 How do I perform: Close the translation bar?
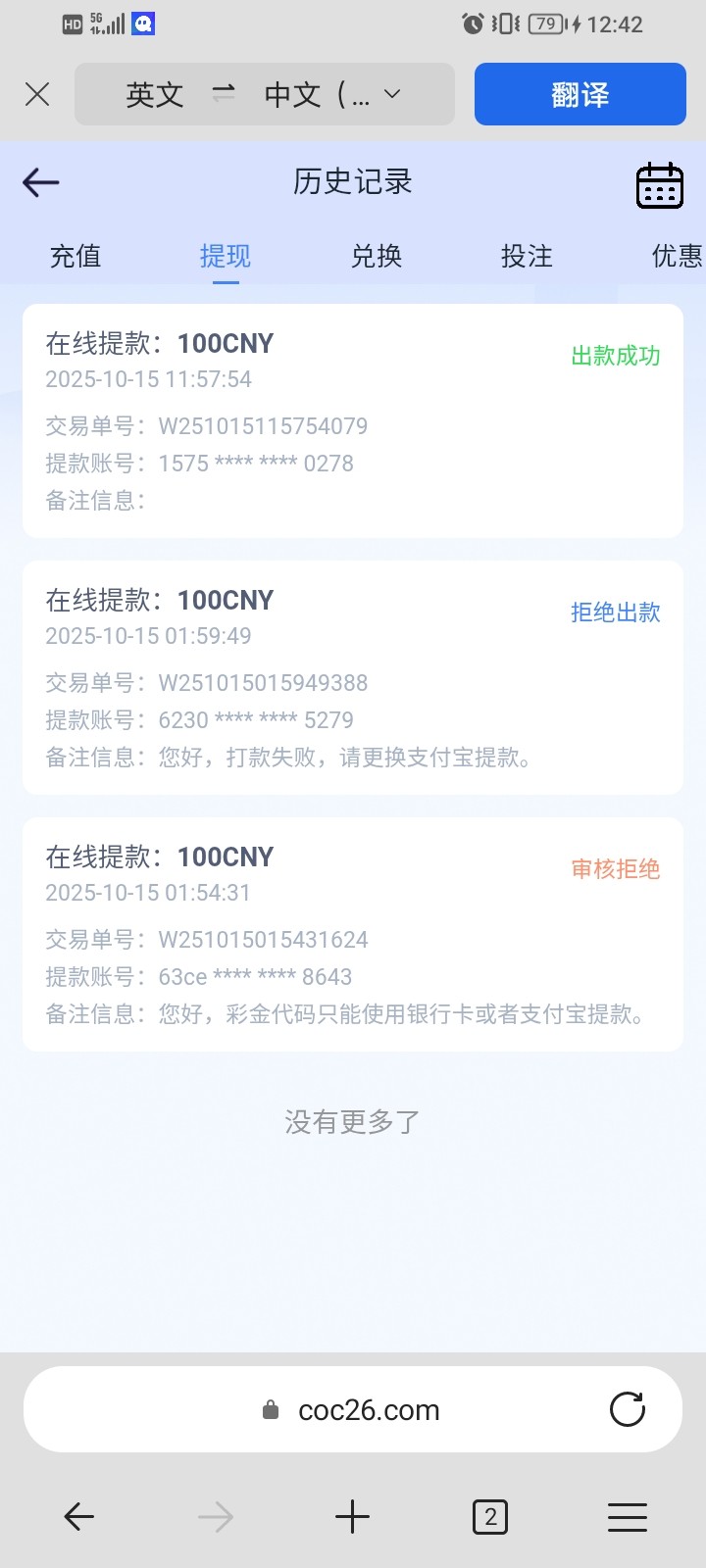37,94
